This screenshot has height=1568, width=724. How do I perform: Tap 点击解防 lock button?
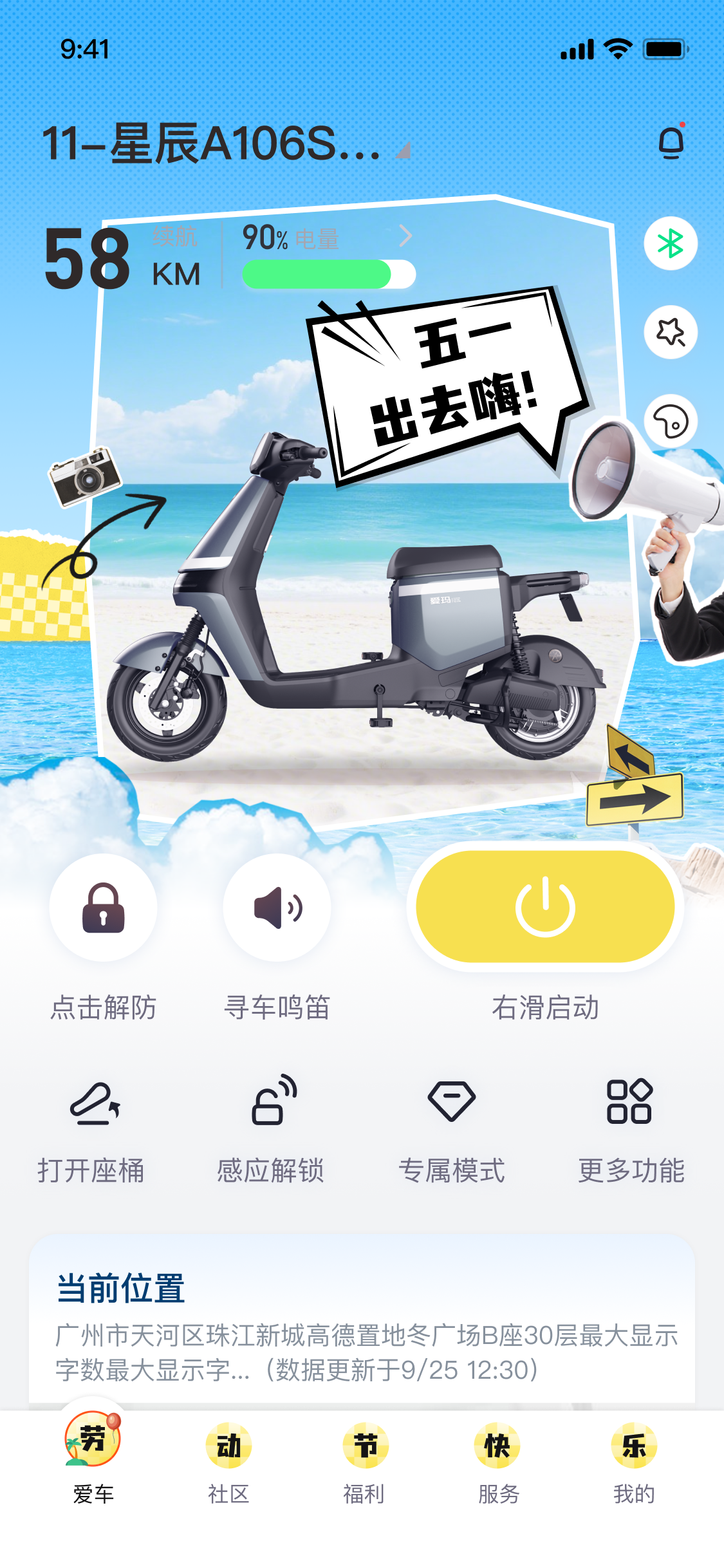click(103, 908)
